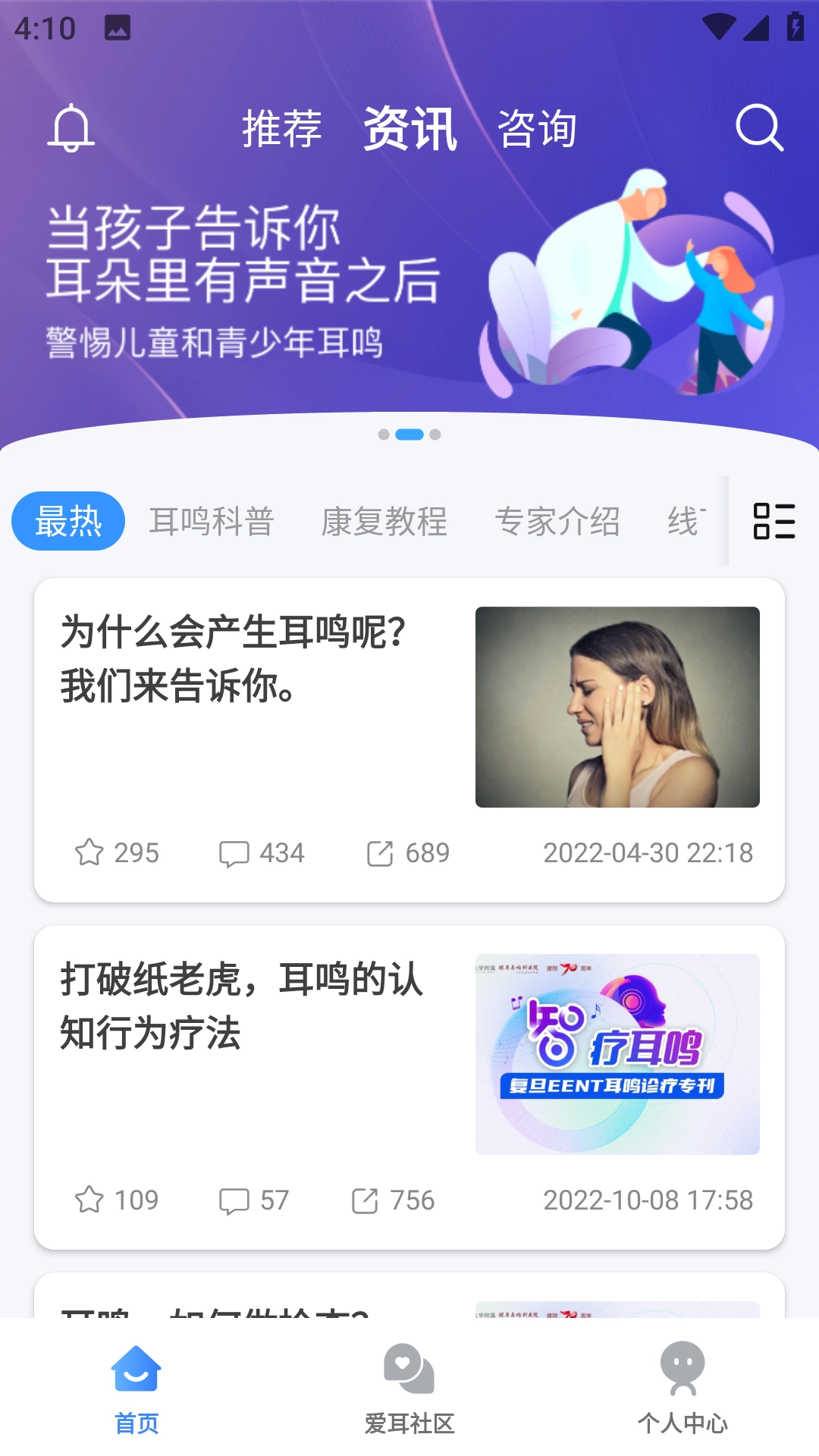This screenshot has width=819, height=1456.
Task: Open notifications via the bell icon
Action: (x=70, y=127)
